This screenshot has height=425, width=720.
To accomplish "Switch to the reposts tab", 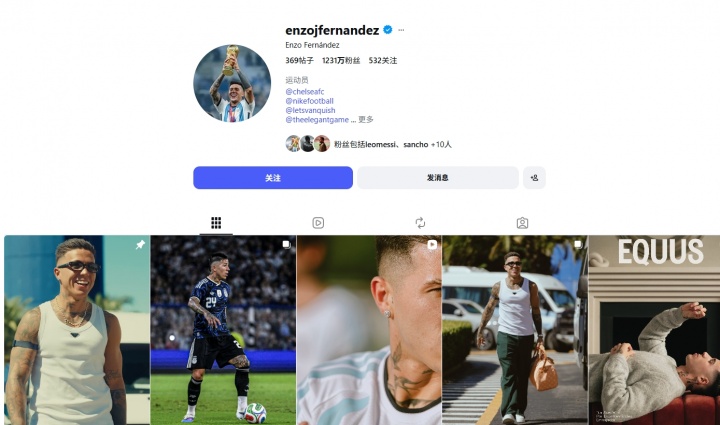I will [x=420, y=223].
